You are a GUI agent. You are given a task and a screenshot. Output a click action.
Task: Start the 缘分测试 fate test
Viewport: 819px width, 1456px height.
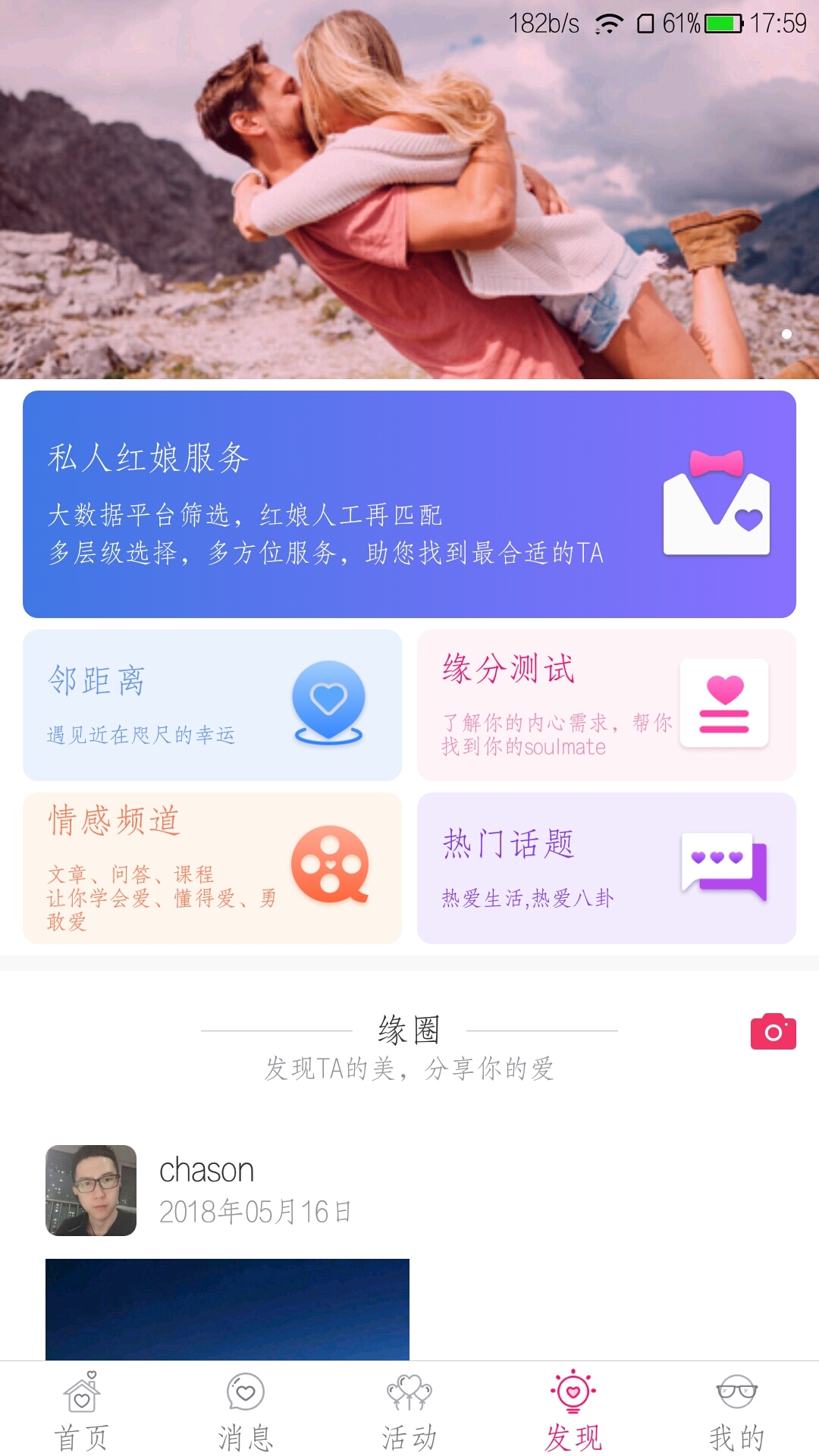[x=607, y=705]
